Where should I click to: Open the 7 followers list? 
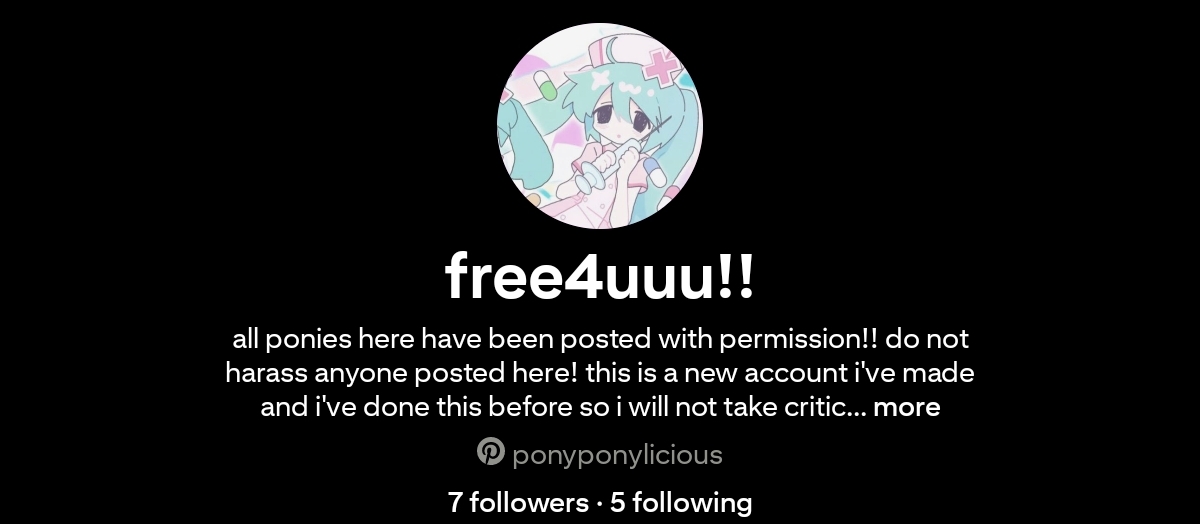coord(517,501)
